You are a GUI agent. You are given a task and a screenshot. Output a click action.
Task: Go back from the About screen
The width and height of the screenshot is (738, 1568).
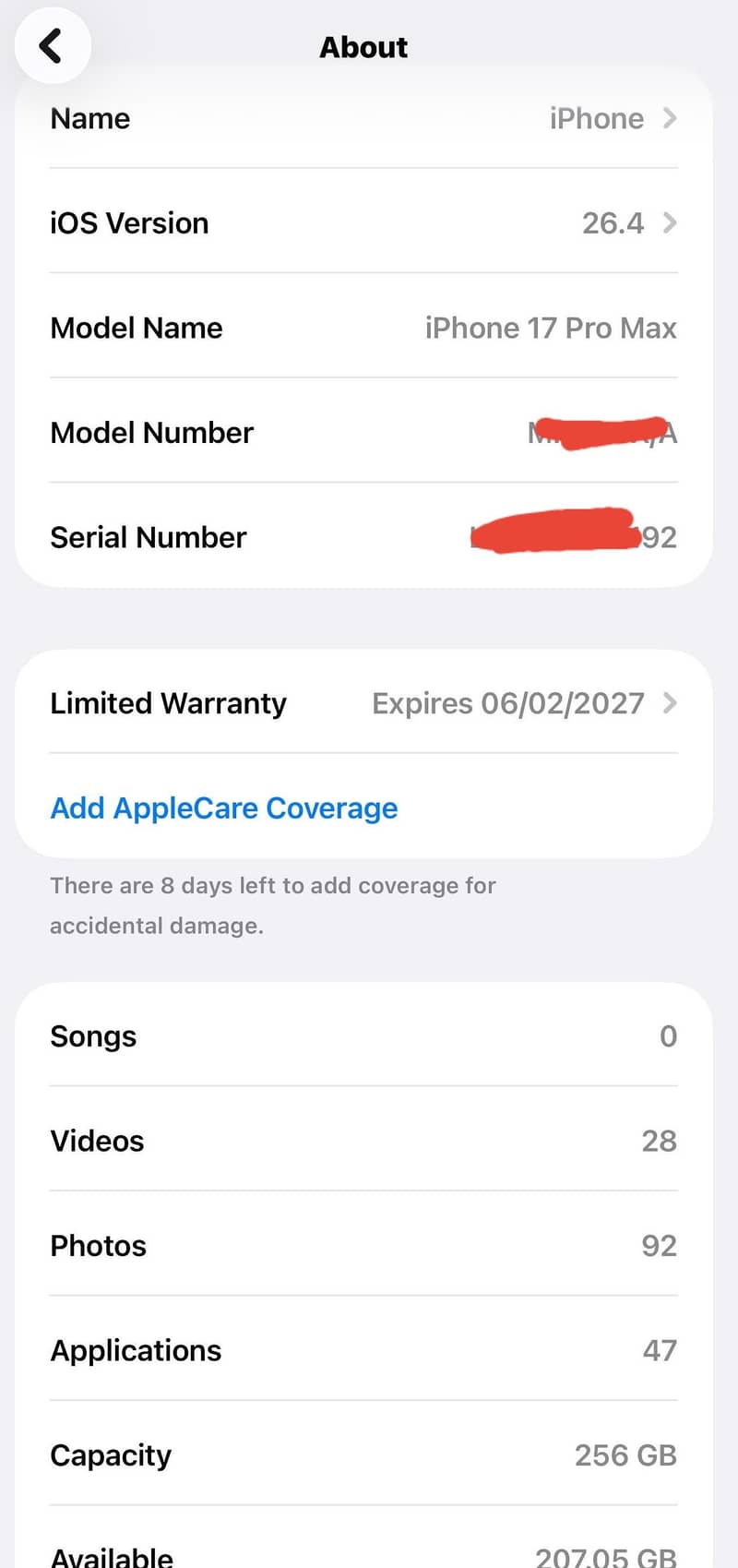tap(52, 45)
